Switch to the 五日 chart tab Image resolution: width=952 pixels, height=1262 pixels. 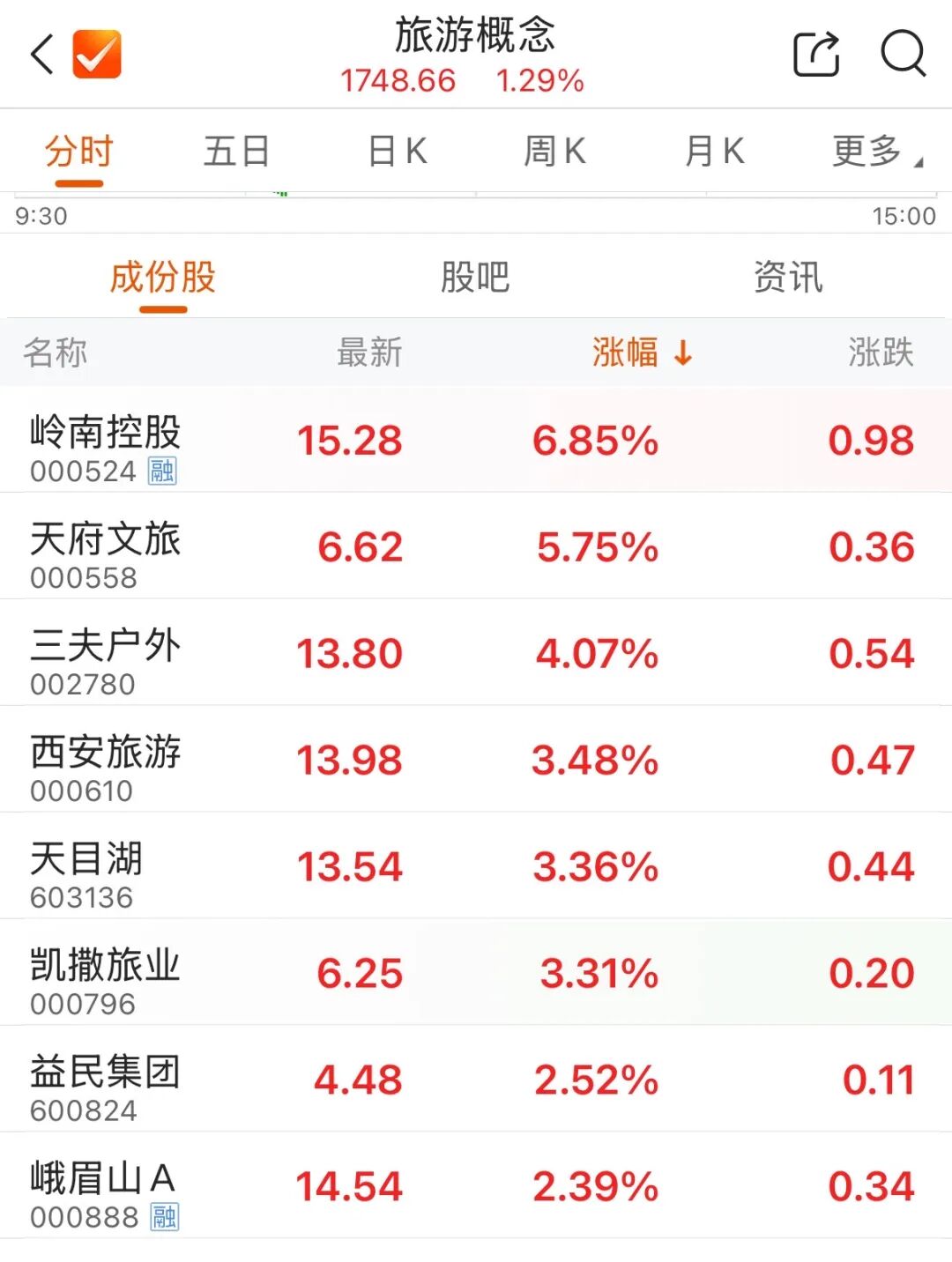pyautogui.click(x=236, y=152)
